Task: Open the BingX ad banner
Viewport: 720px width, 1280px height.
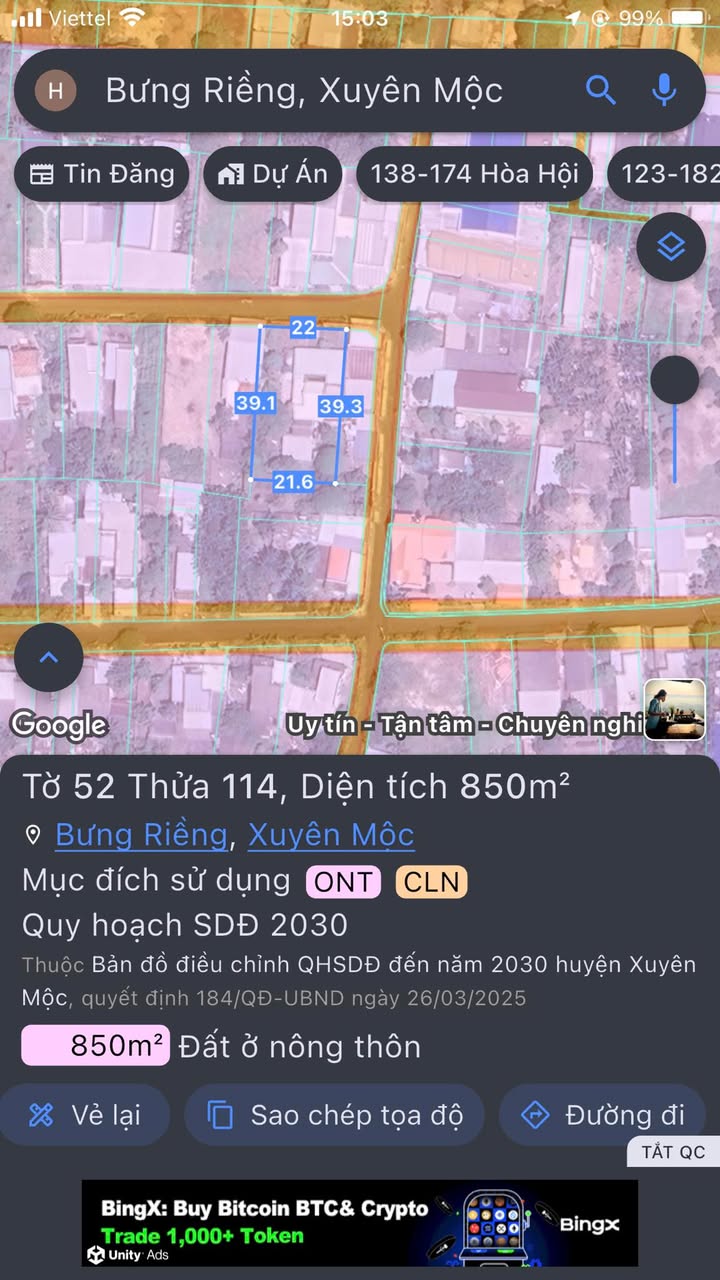Action: [360, 1222]
